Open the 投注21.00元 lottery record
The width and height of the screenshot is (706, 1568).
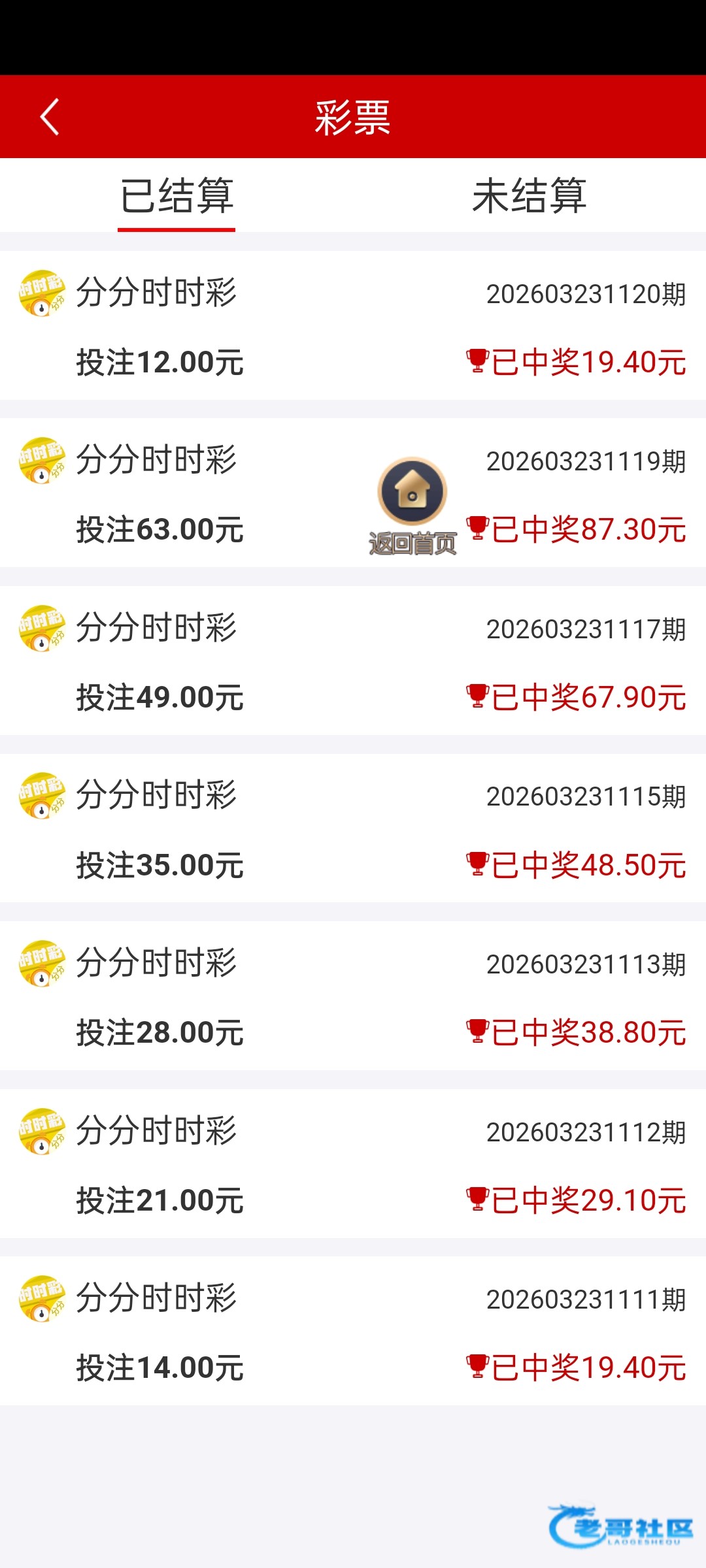(353, 1164)
